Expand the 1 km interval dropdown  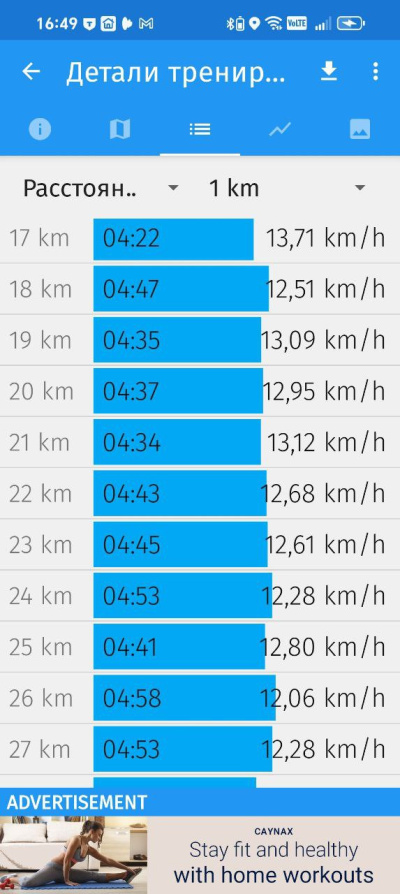(x=288, y=188)
